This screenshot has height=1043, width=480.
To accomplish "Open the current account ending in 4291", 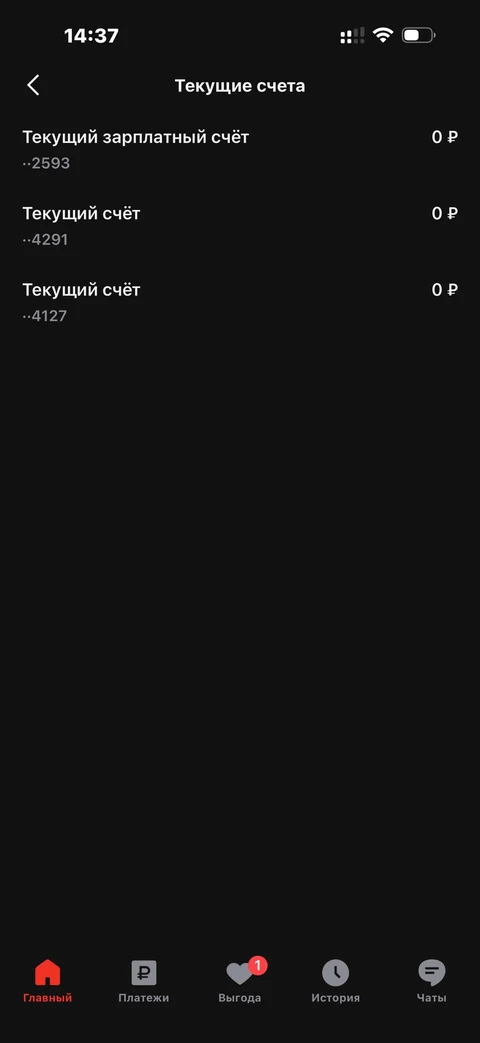I will tap(240, 226).
